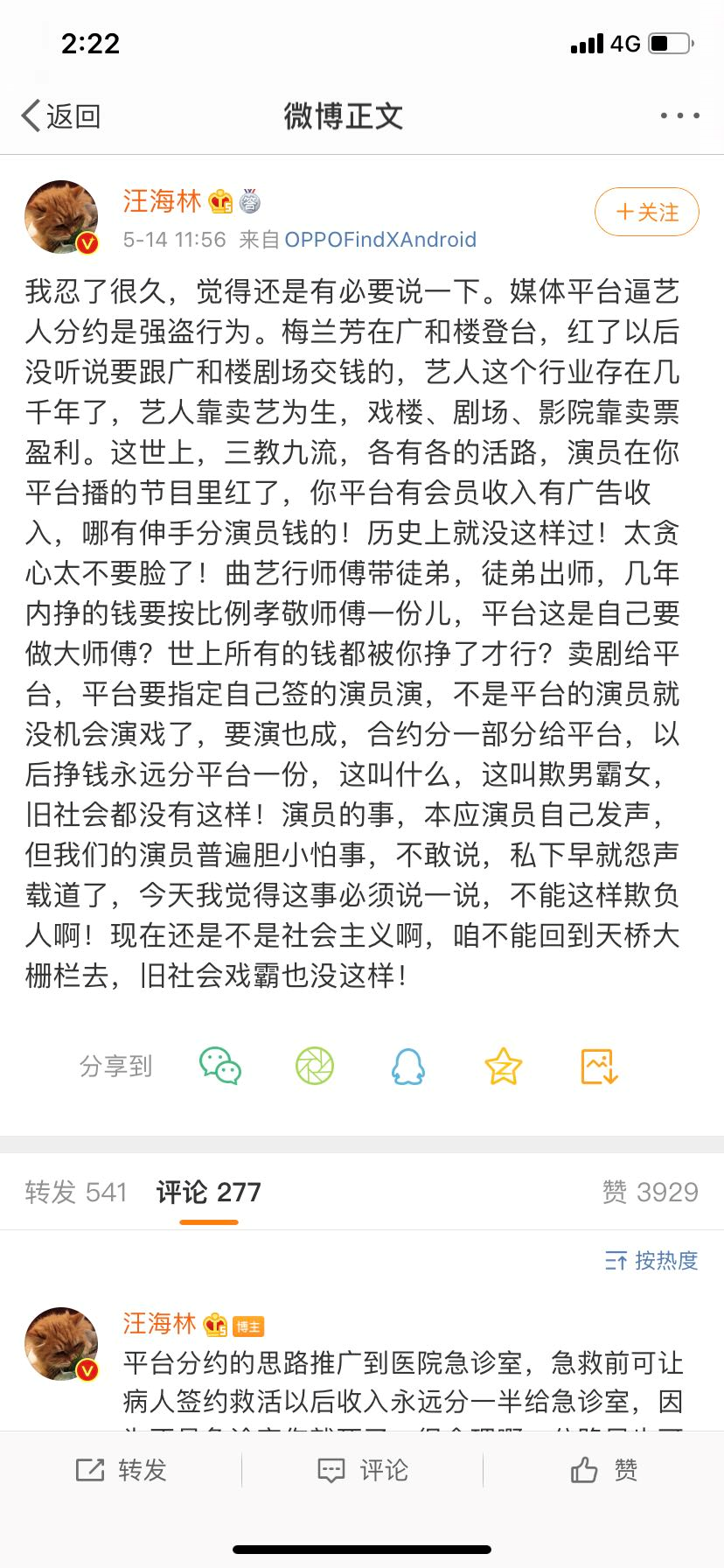Save the post as an image
This screenshot has width=724, height=1568.
coord(599,1067)
